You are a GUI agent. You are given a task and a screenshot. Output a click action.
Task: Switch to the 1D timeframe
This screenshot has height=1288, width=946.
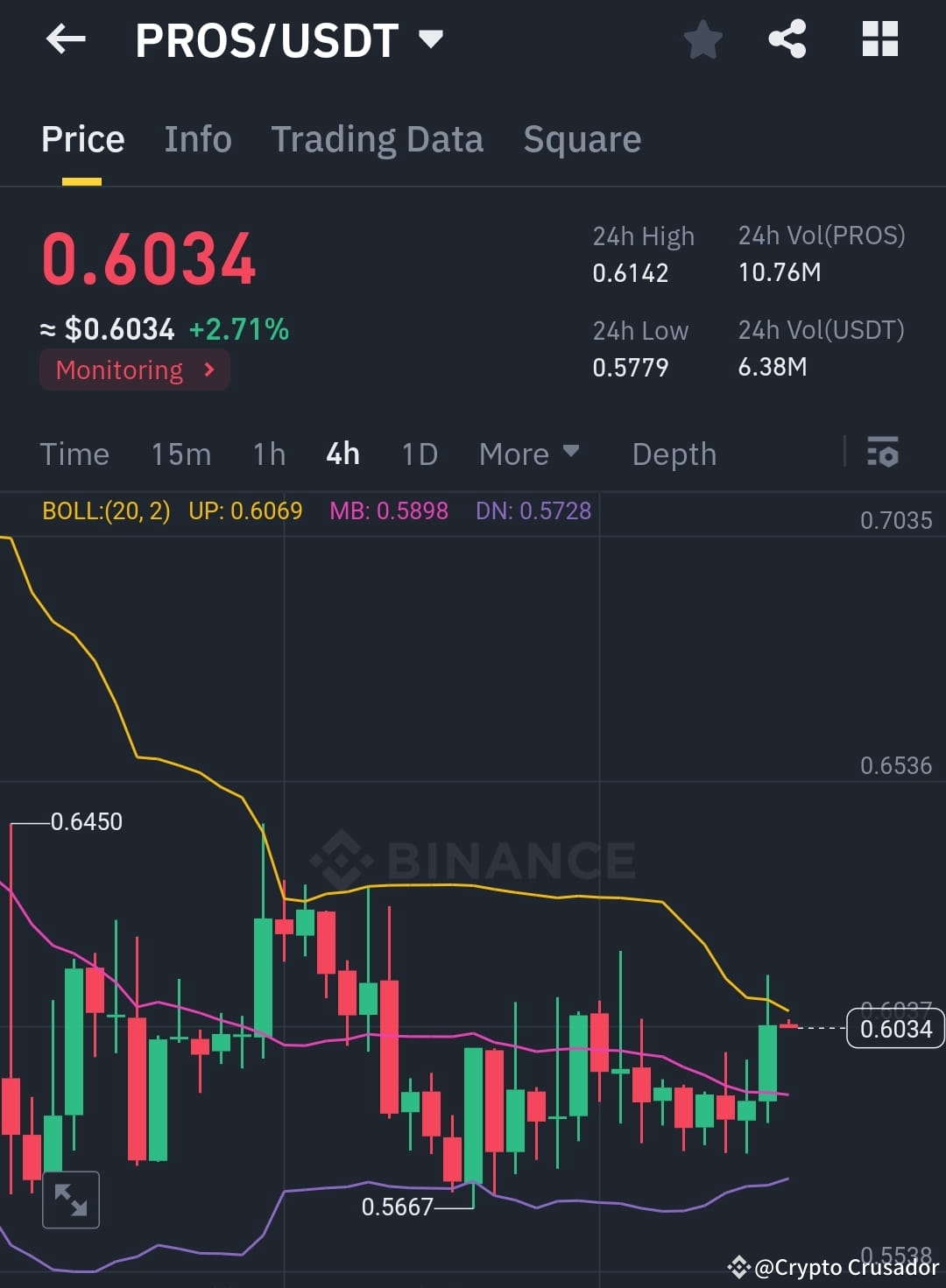click(419, 454)
